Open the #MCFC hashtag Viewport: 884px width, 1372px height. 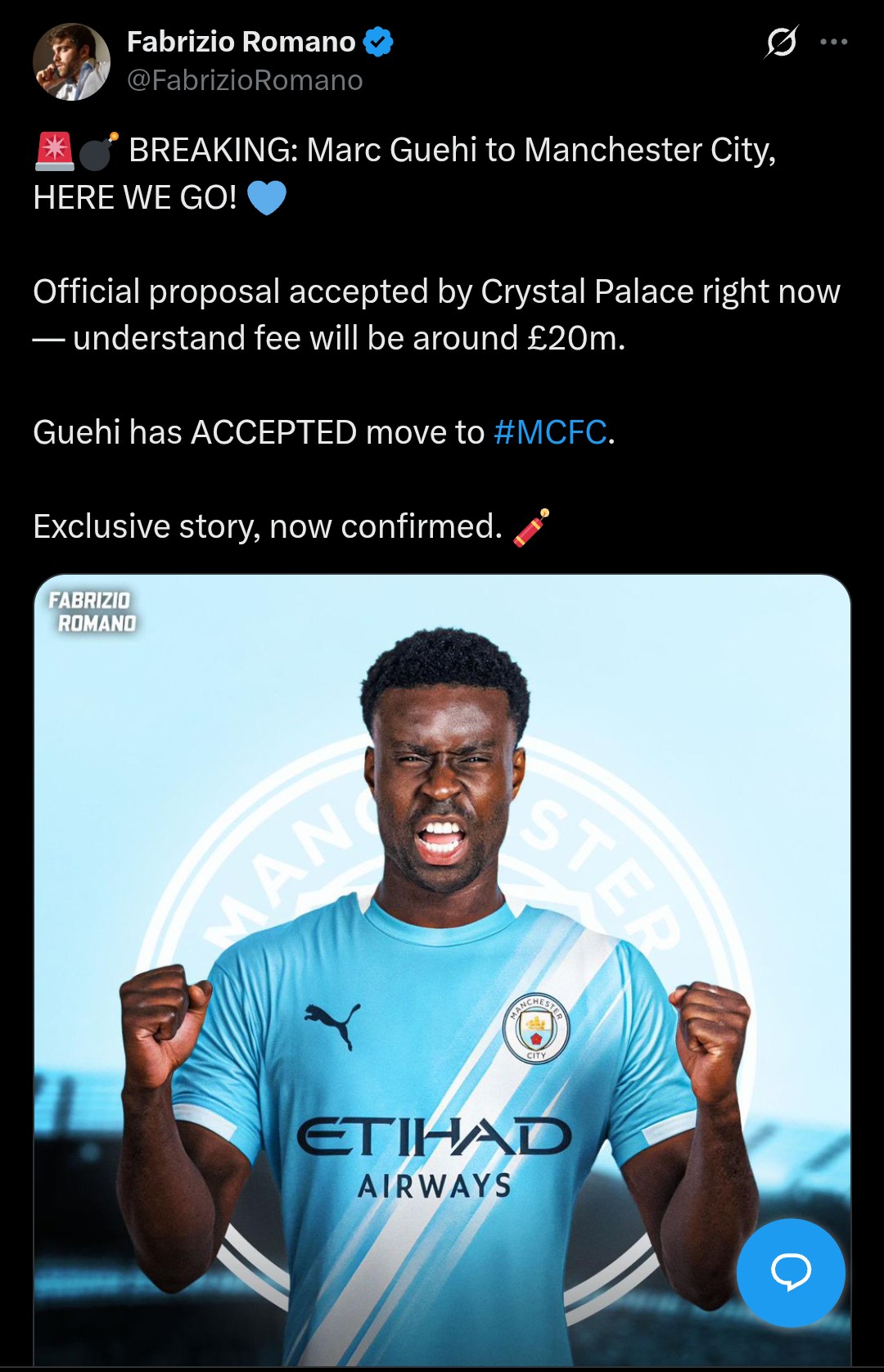click(x=550, y=432)
